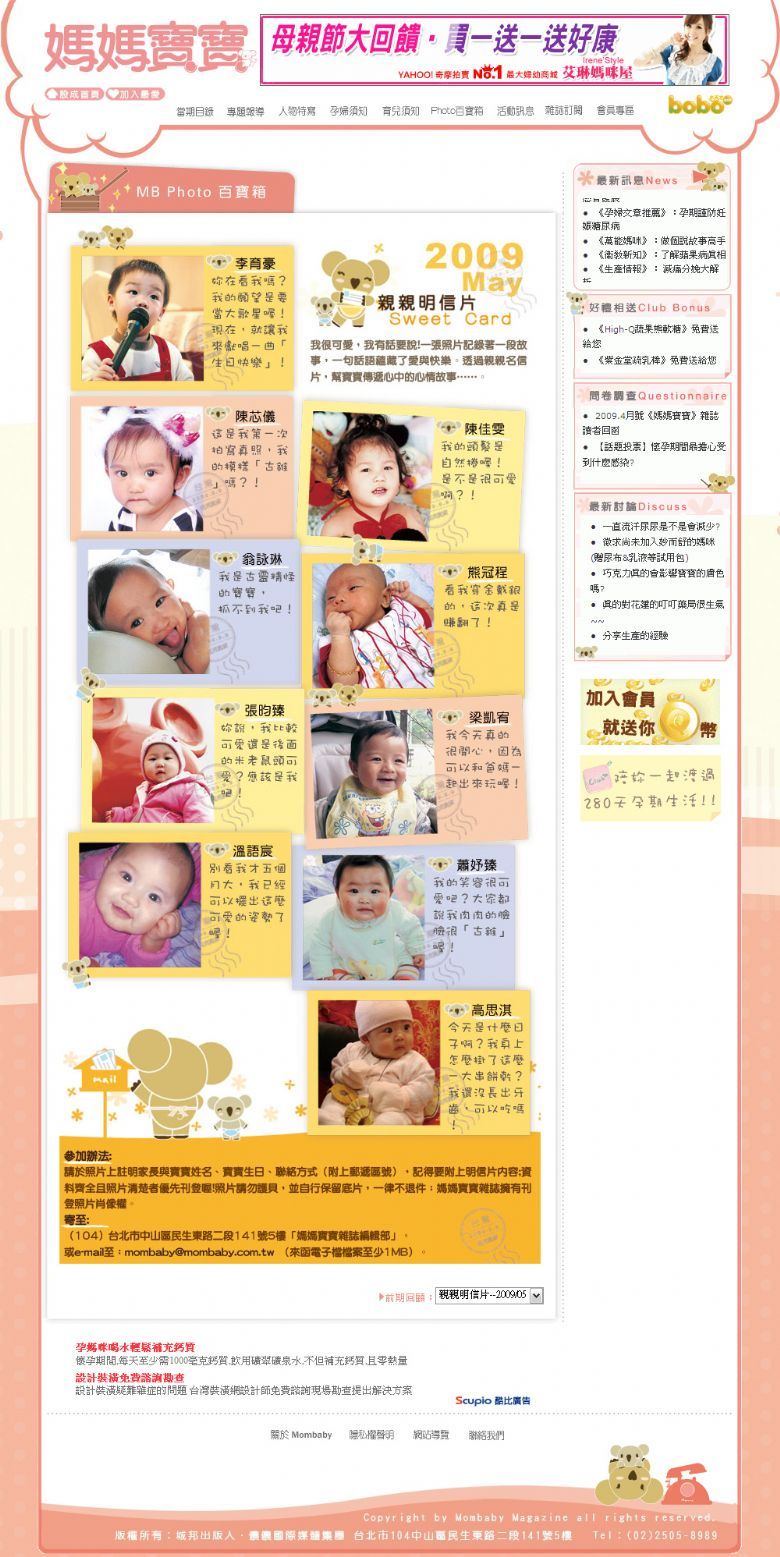The image size is (780, 1557).
Task: Open the 隱私權聲明 footer link
Action: point(371,1435)
